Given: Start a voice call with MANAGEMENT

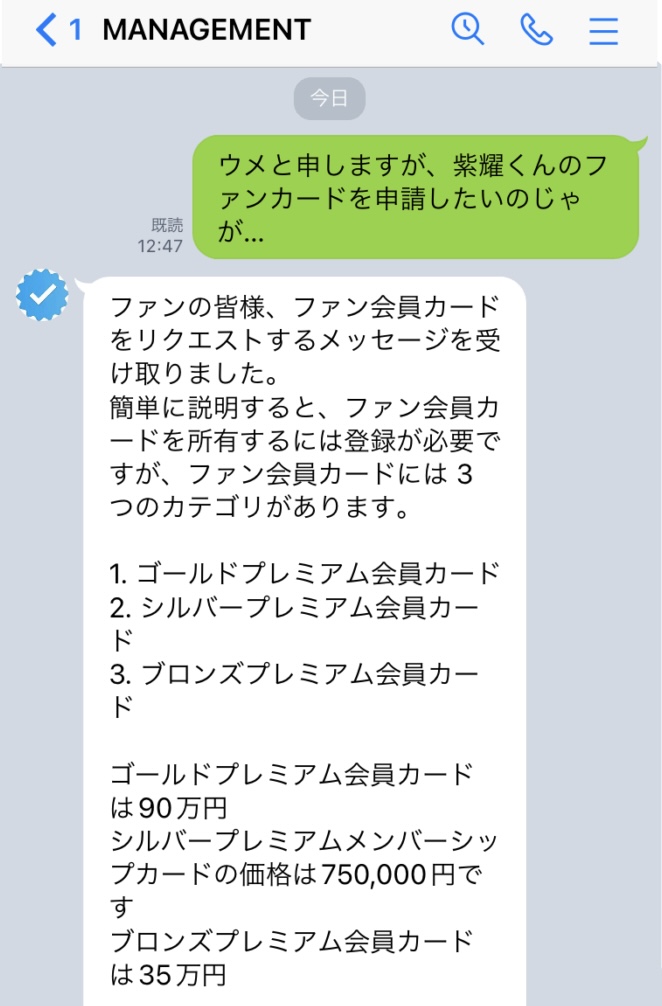Looking at the screenshot, I should (x=536, y=31).
